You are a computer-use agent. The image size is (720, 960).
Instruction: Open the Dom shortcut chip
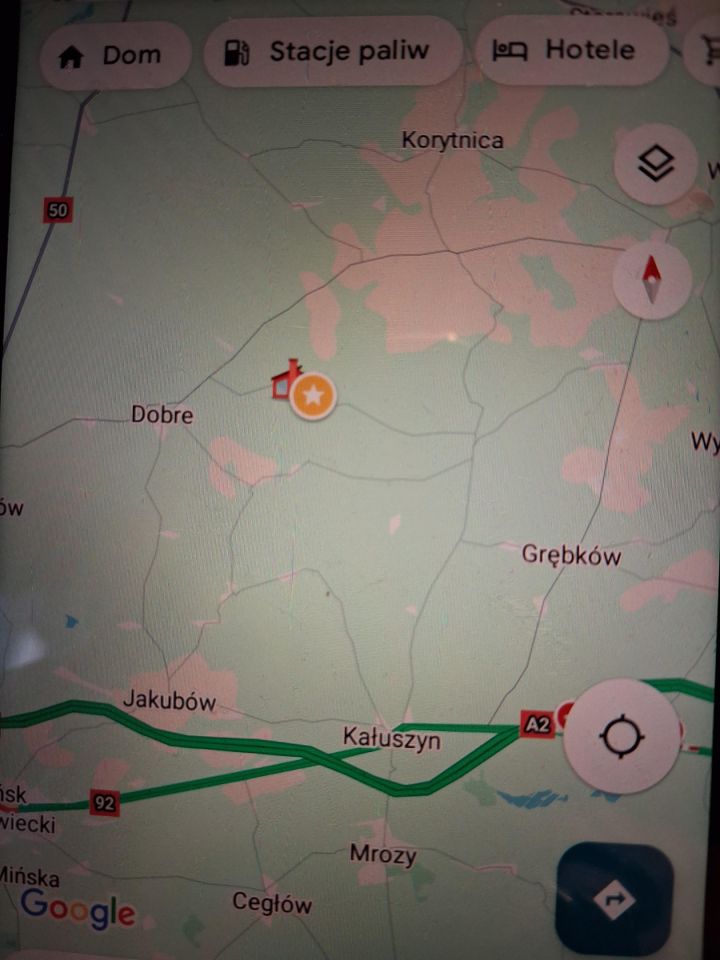(114, 55)
